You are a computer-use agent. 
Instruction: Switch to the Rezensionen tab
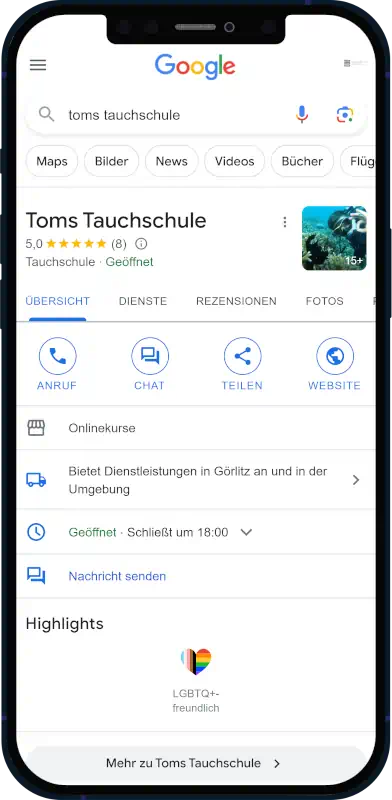pos(236,301)
